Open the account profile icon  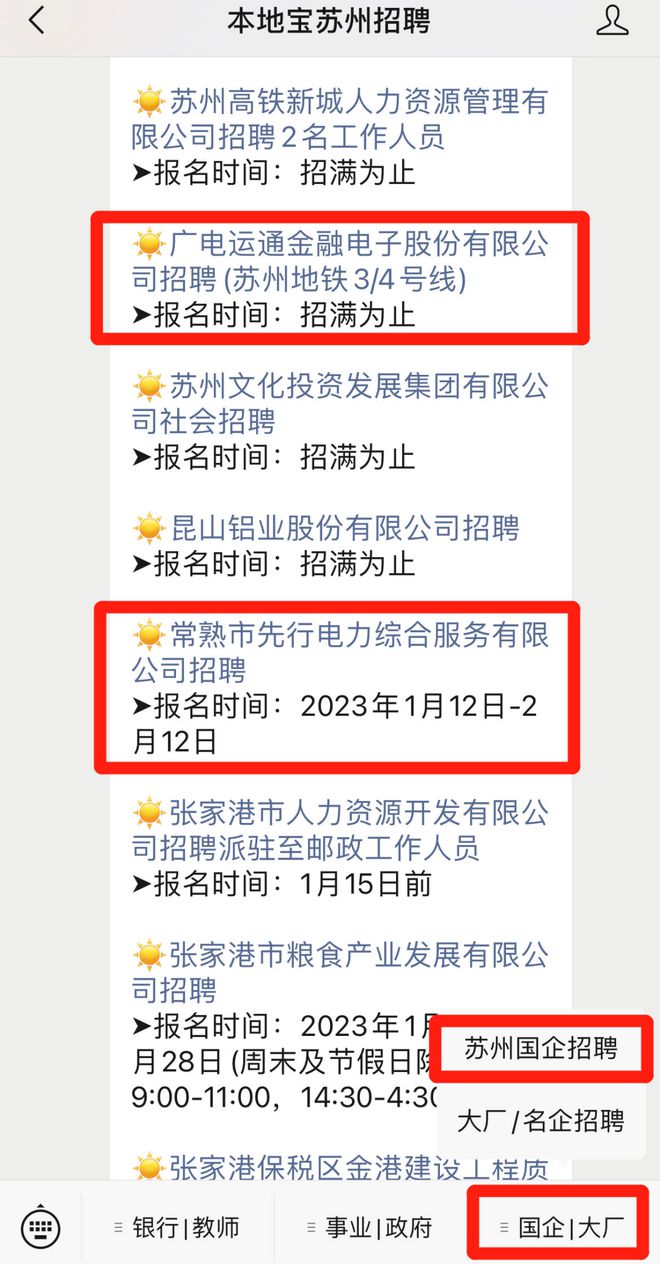point(612,20)
